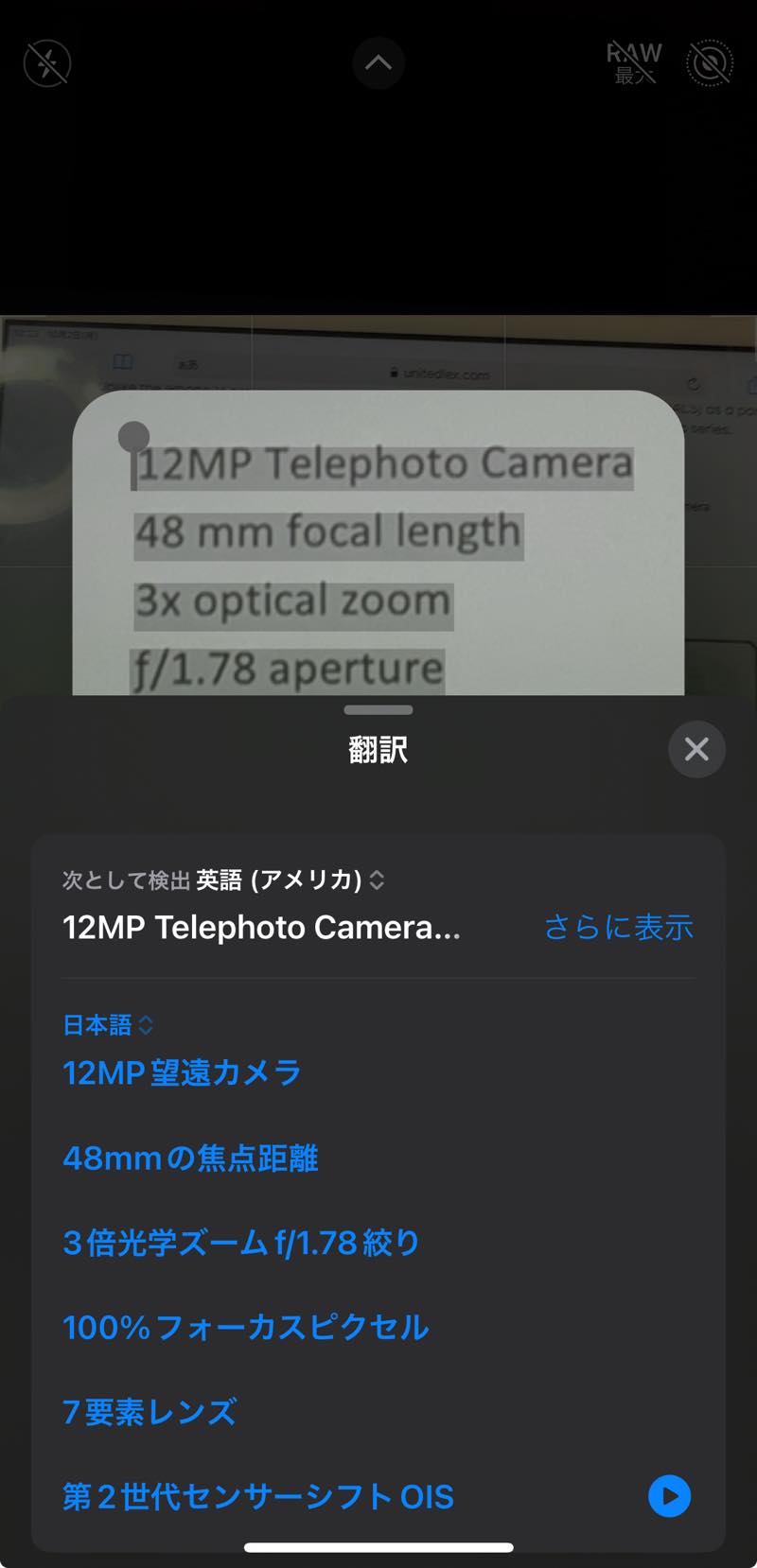Change the detected language 英語 (アメリカ)
Image resolution: width=757 pixels, height=1568 pixels.
click(x=289, y=880)
